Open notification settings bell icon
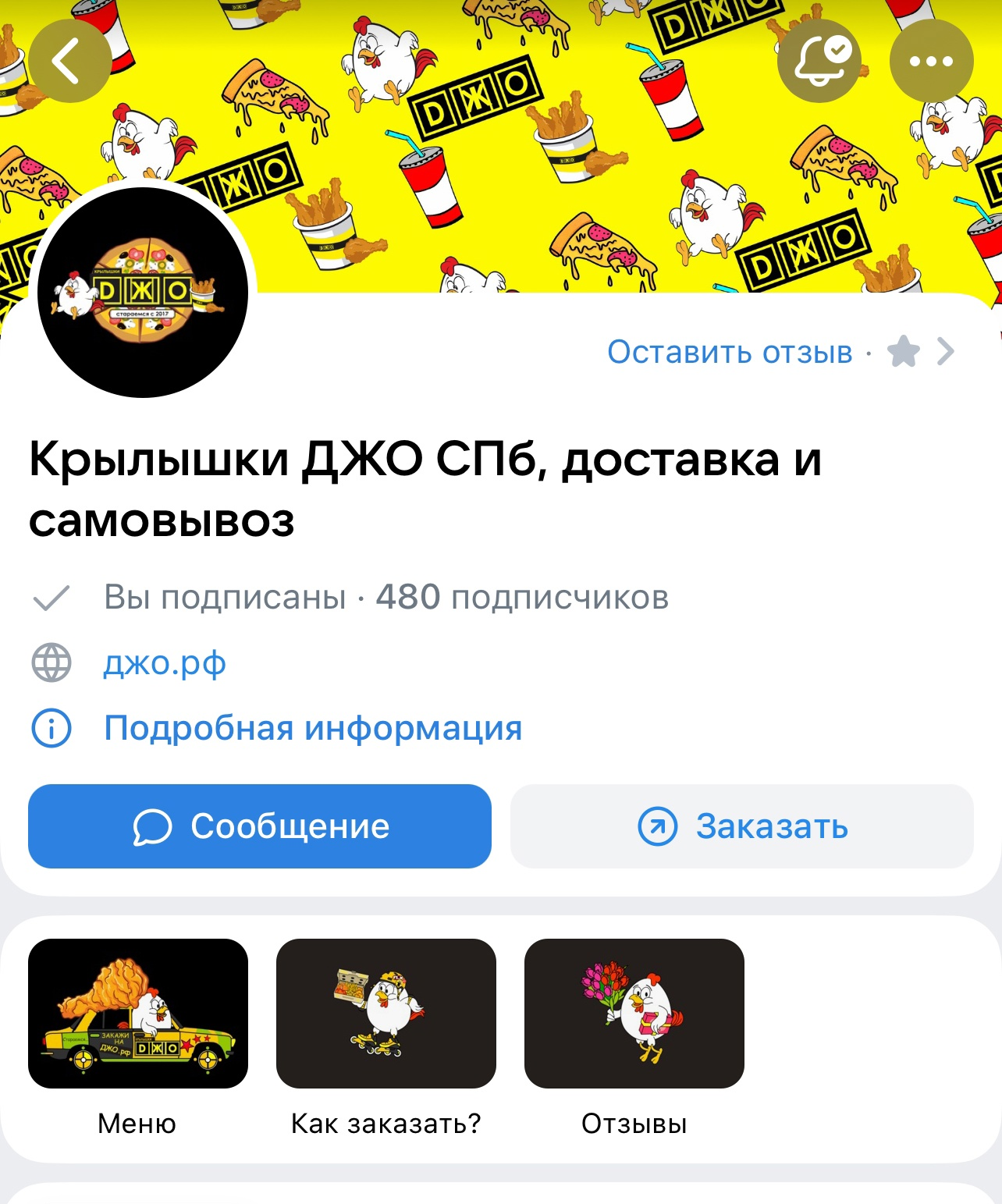The width and height of the screenshot is (1002, 1204). coord(819,62)
